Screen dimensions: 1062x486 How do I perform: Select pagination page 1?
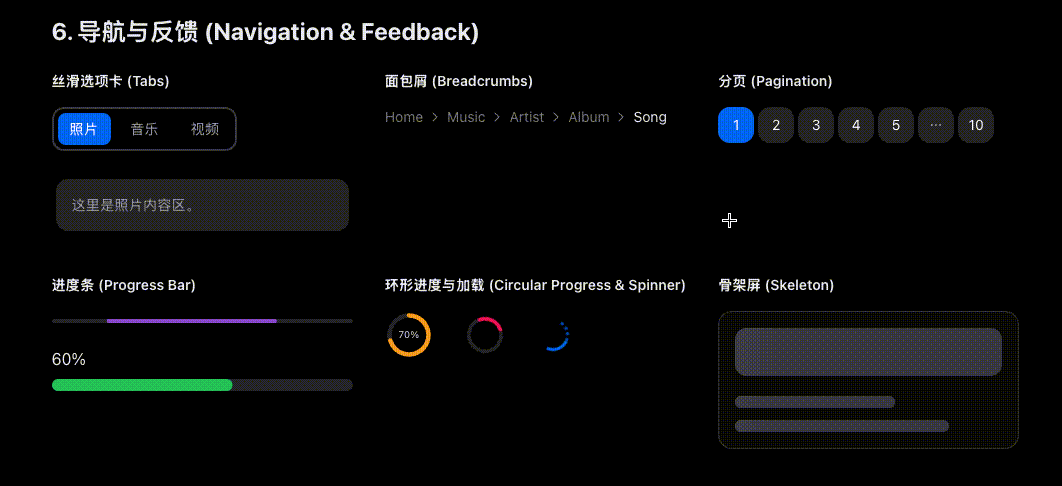point(736,125)
